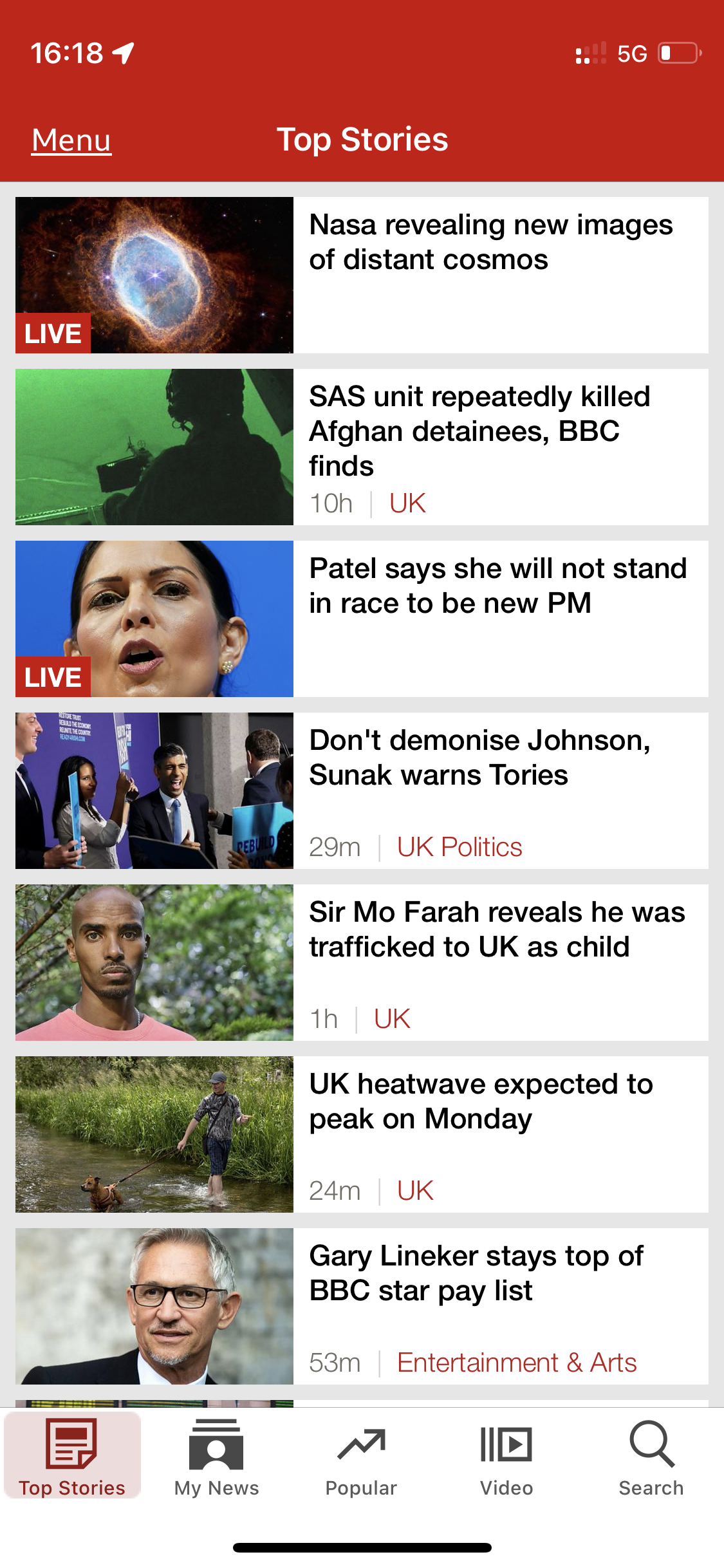Switch to the Video tab
Image resolution: width=724 pixels, height=1568 pixels.
tap(506, 1456)
